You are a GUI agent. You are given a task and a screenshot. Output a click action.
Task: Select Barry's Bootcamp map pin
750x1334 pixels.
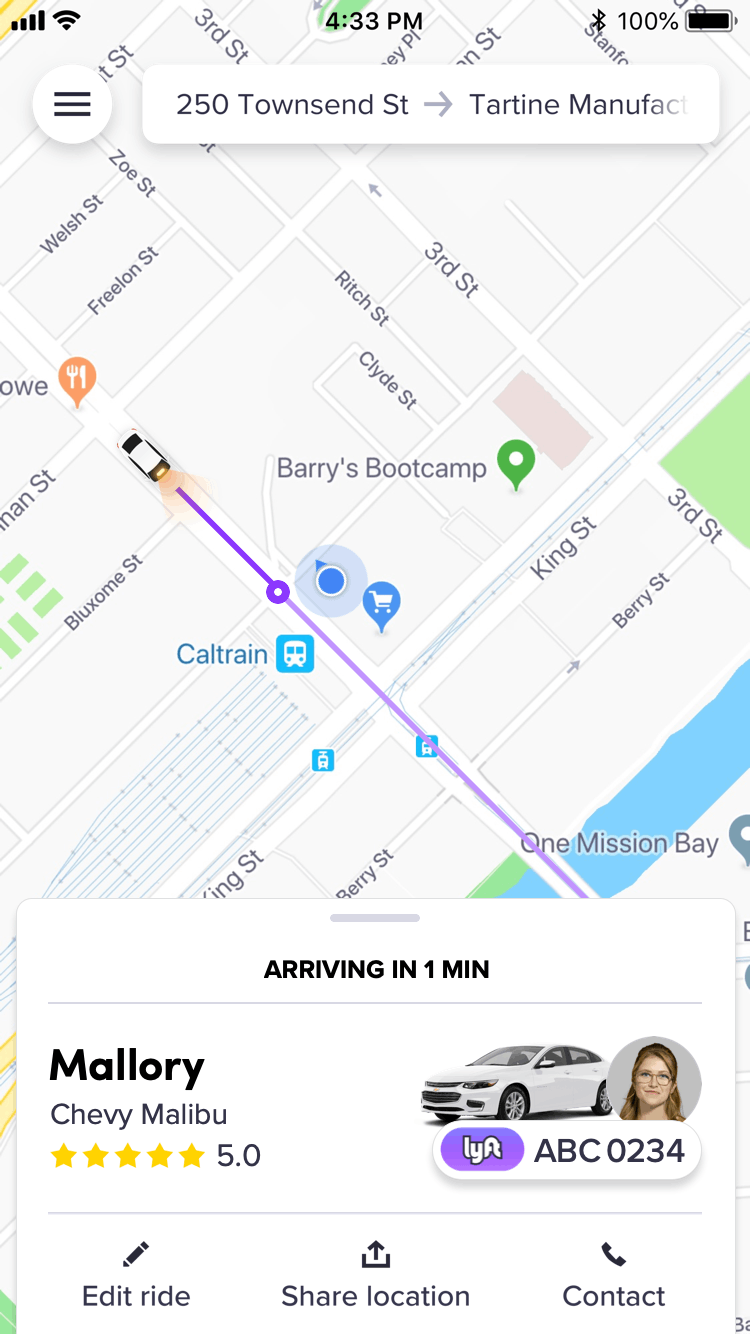click(x=516, y=463)
